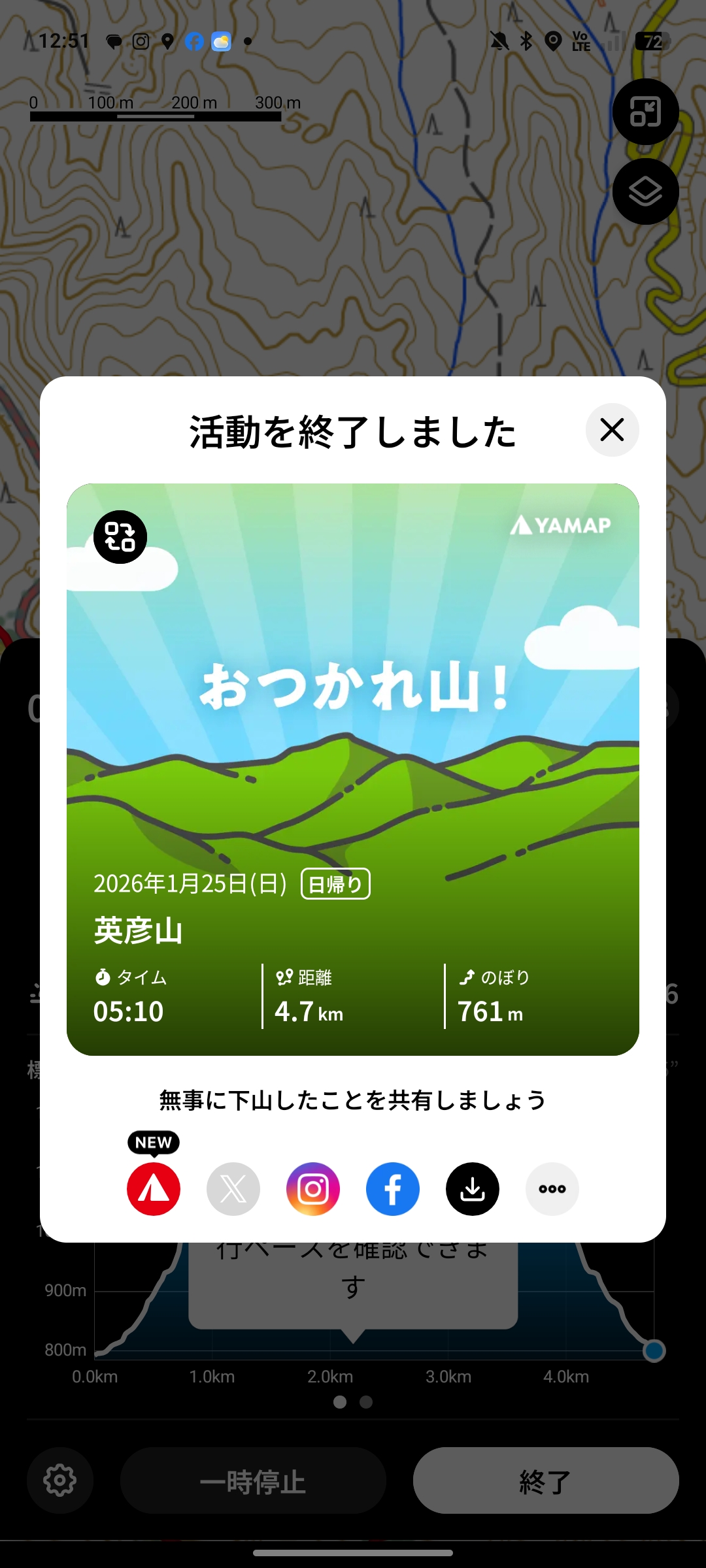
Task: Share the activity on Facebook
Action: point(393,1189)
